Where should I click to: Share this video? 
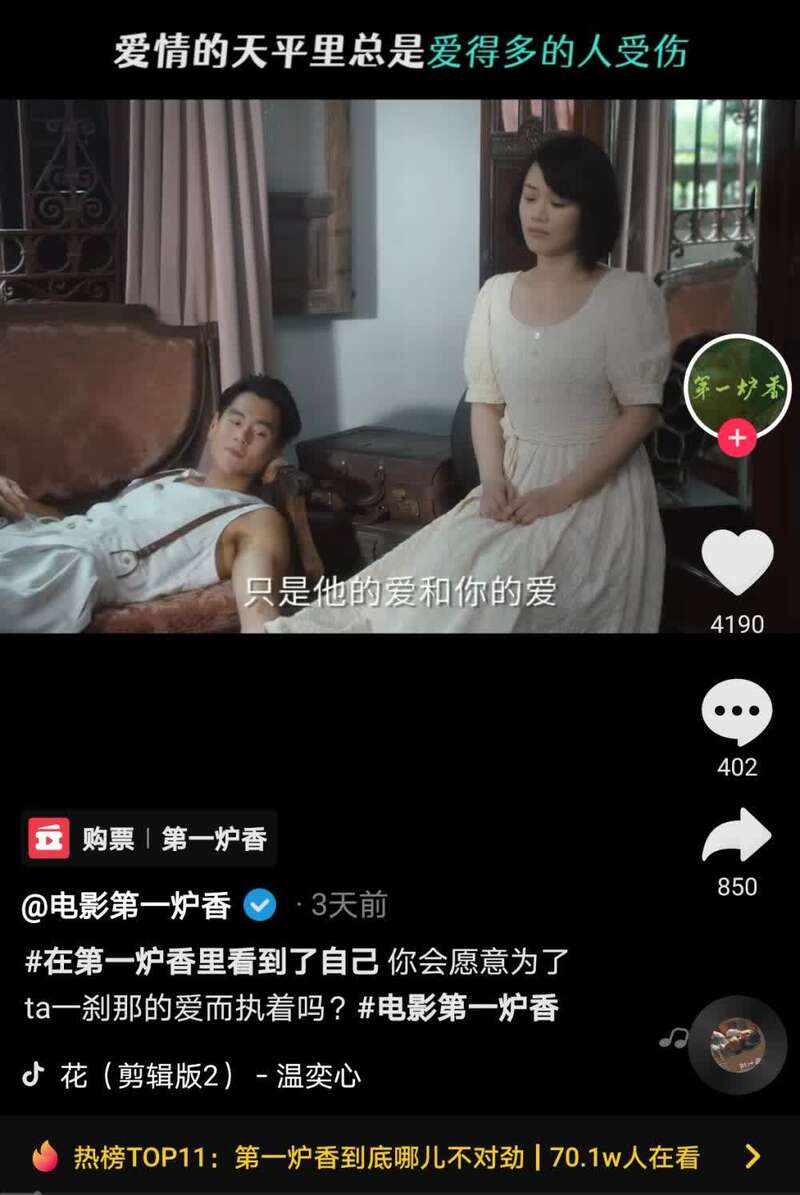(x=737, y=836)
